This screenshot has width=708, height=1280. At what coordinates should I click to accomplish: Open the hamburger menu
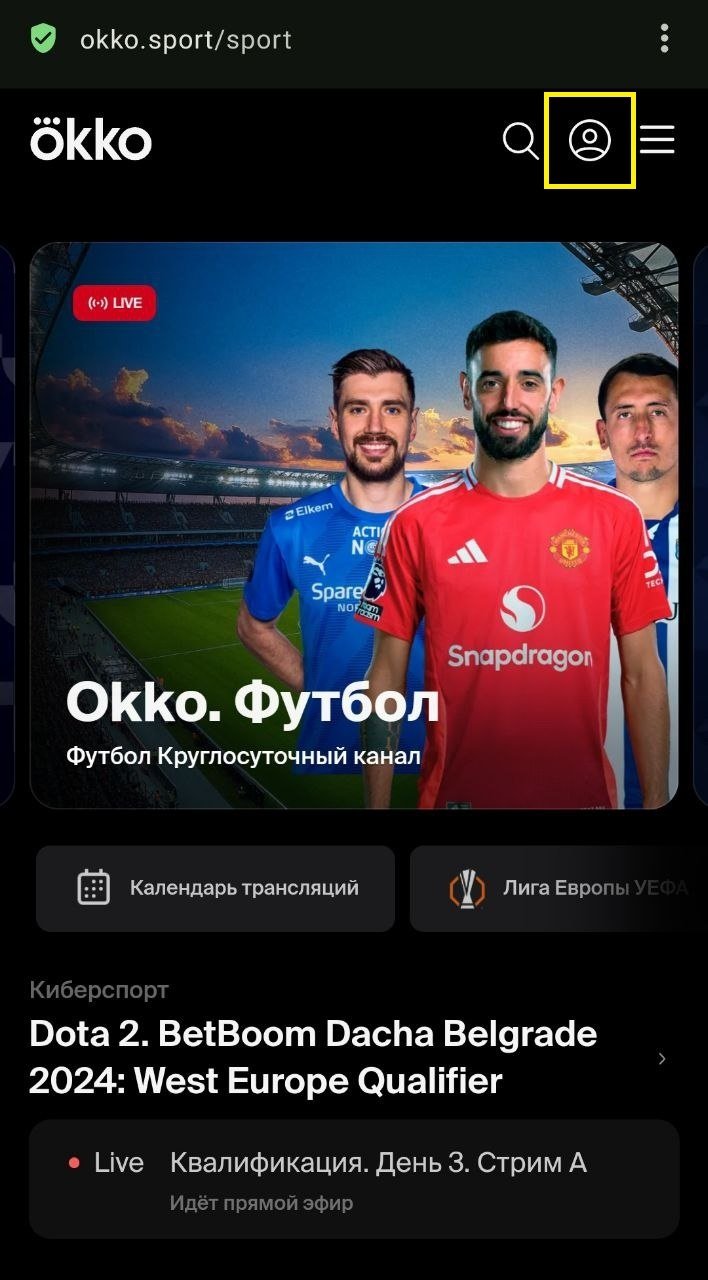[x=657, y=140]
